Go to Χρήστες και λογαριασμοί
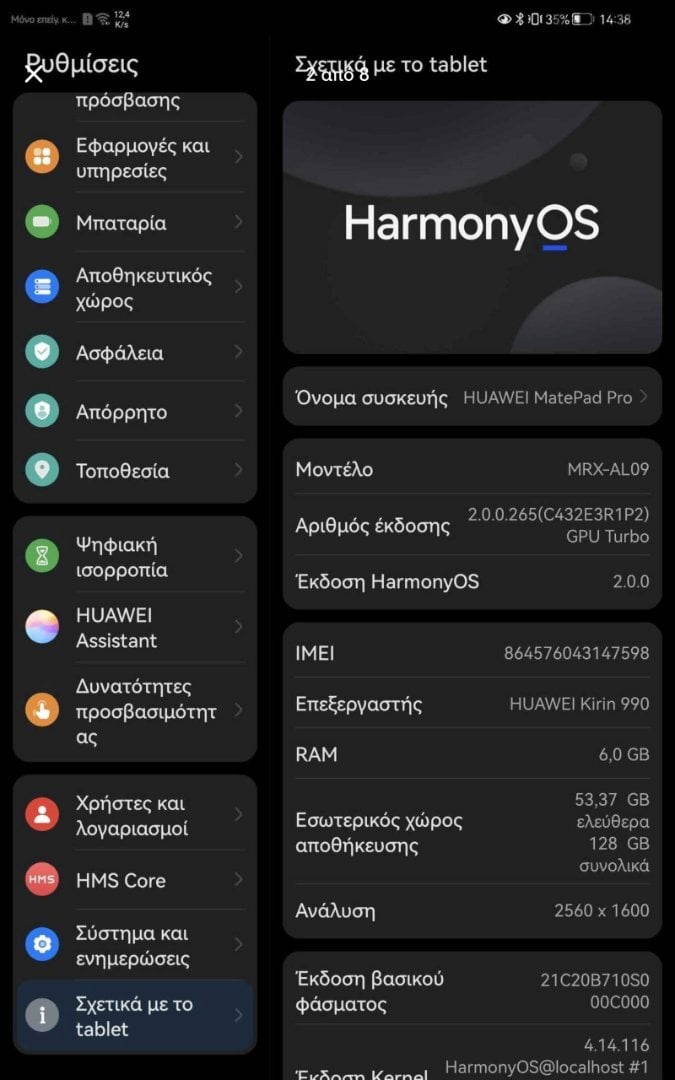Image resolution: width=675 pixels, height=1080 pixels. tap(135, 815)
